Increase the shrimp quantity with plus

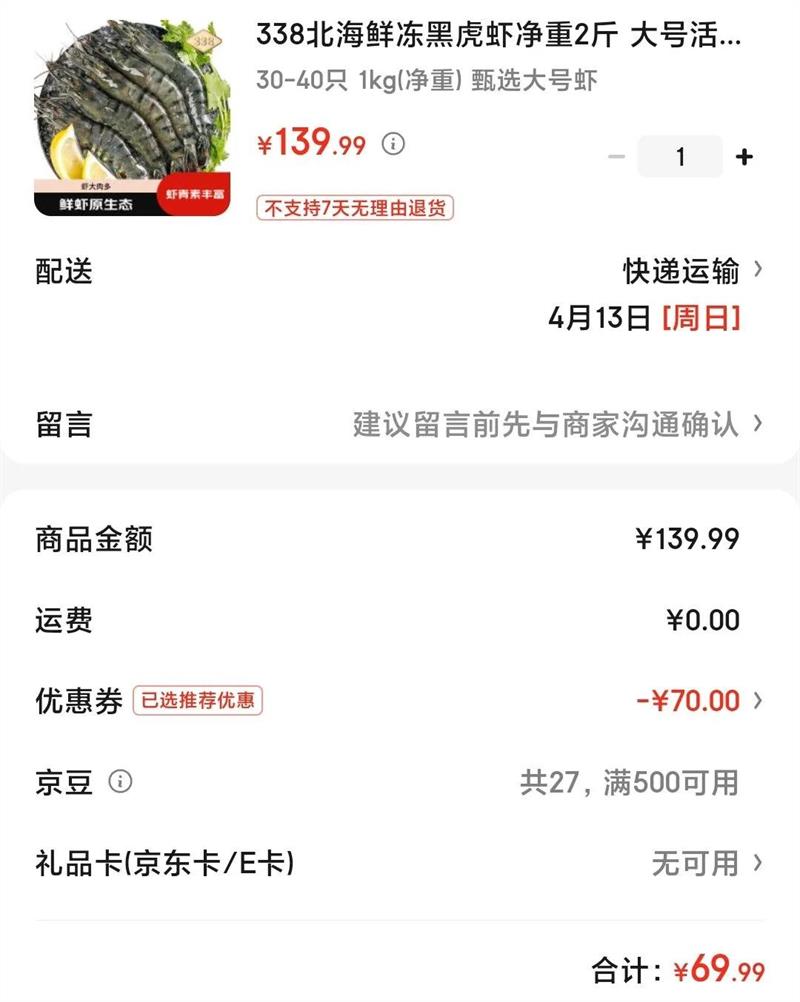pyautogui.click(x=744, y=157)
